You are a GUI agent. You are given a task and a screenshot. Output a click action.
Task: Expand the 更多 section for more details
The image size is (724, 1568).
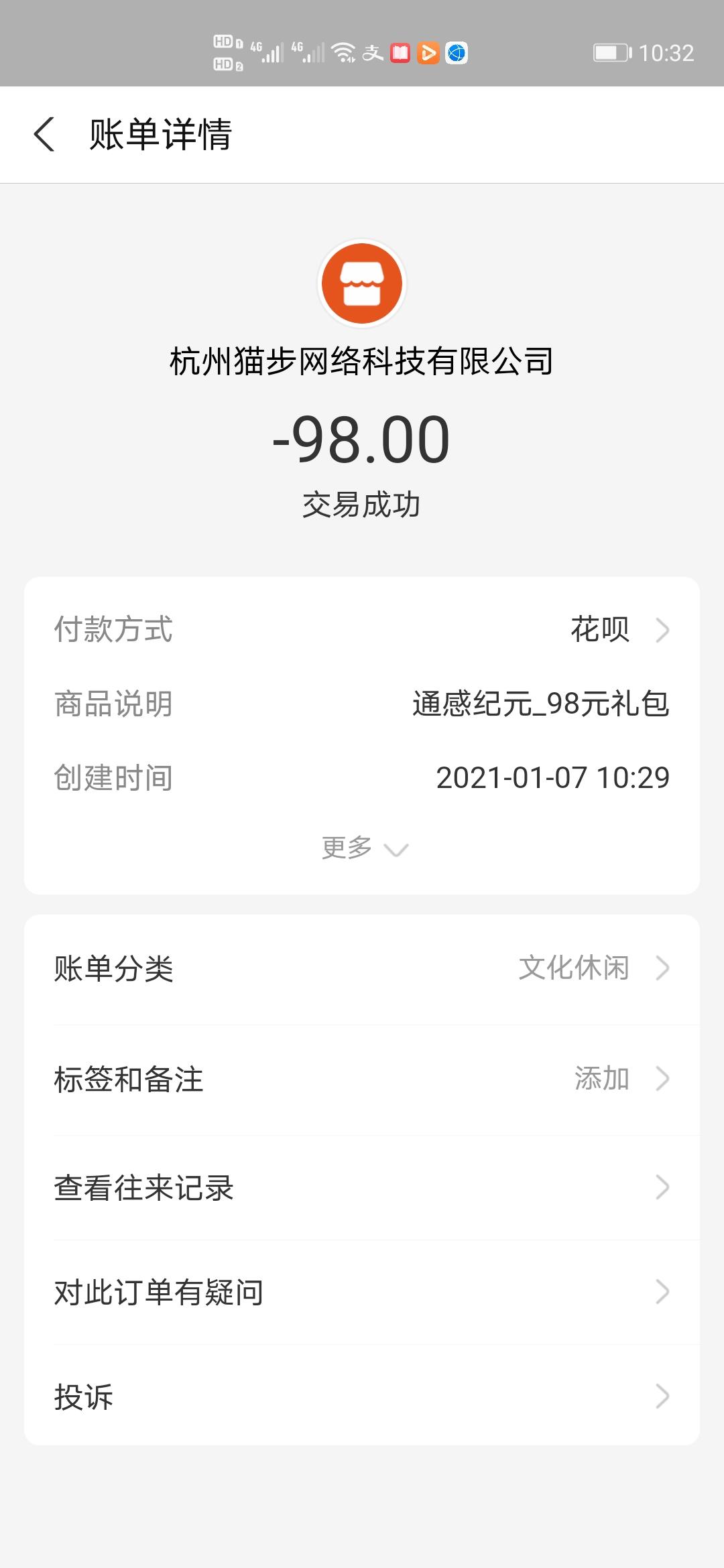click(x=362, y=847)
